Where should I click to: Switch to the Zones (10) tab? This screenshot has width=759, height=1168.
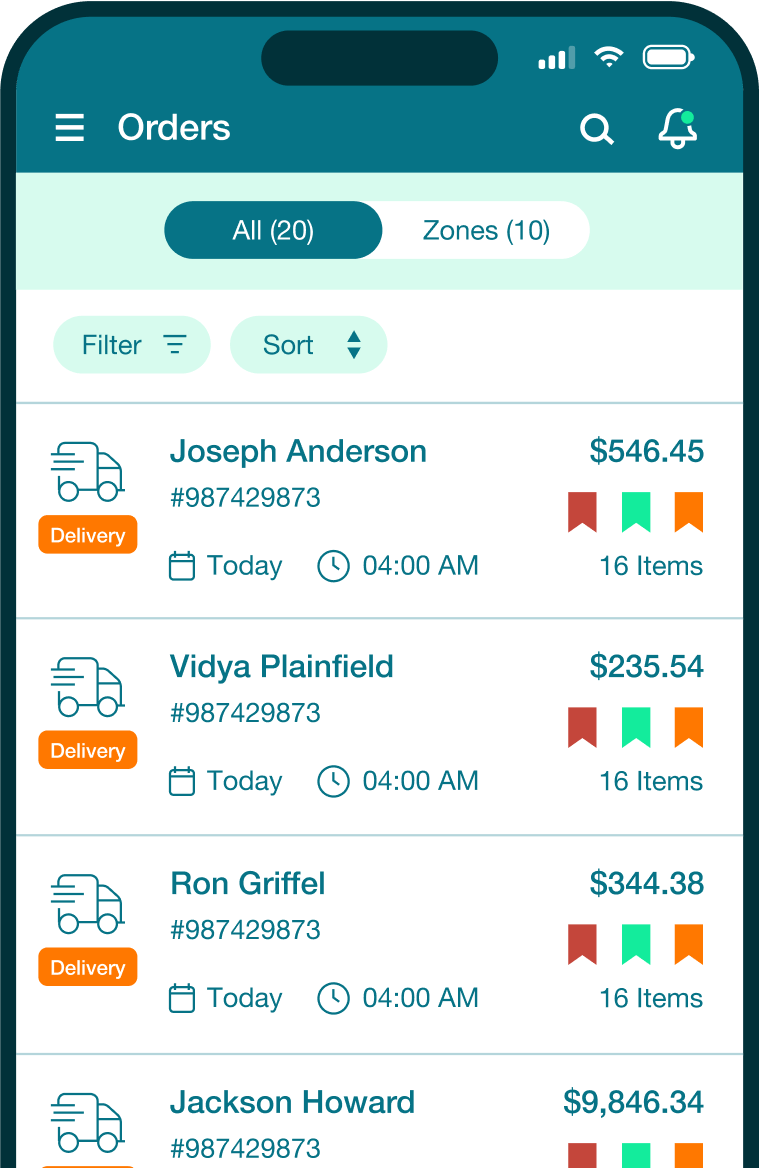486,231
